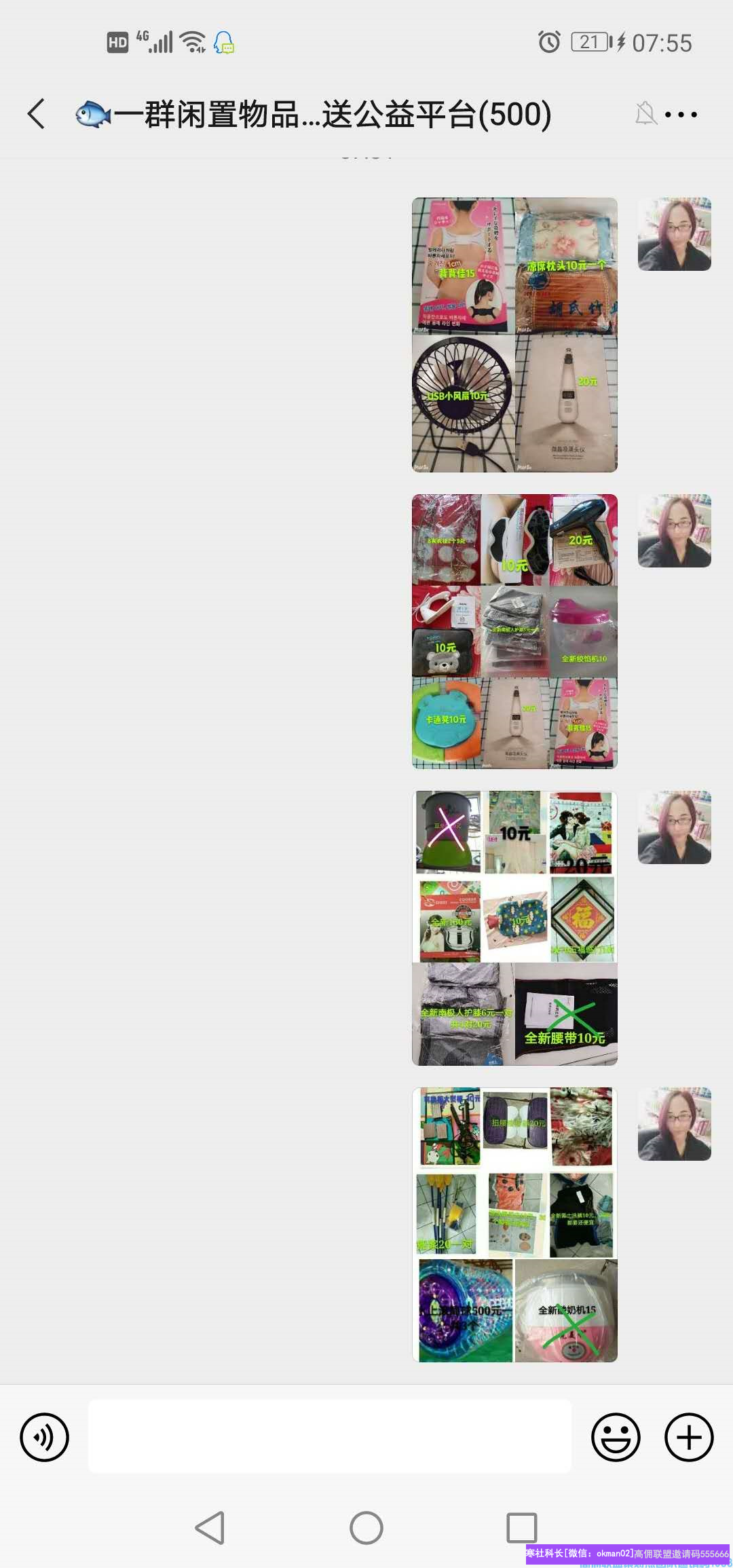Viewport: 733px width, 1568px height.
Task: Open system recent apps
Action: pyautogui.click(x=521, y=1528)
